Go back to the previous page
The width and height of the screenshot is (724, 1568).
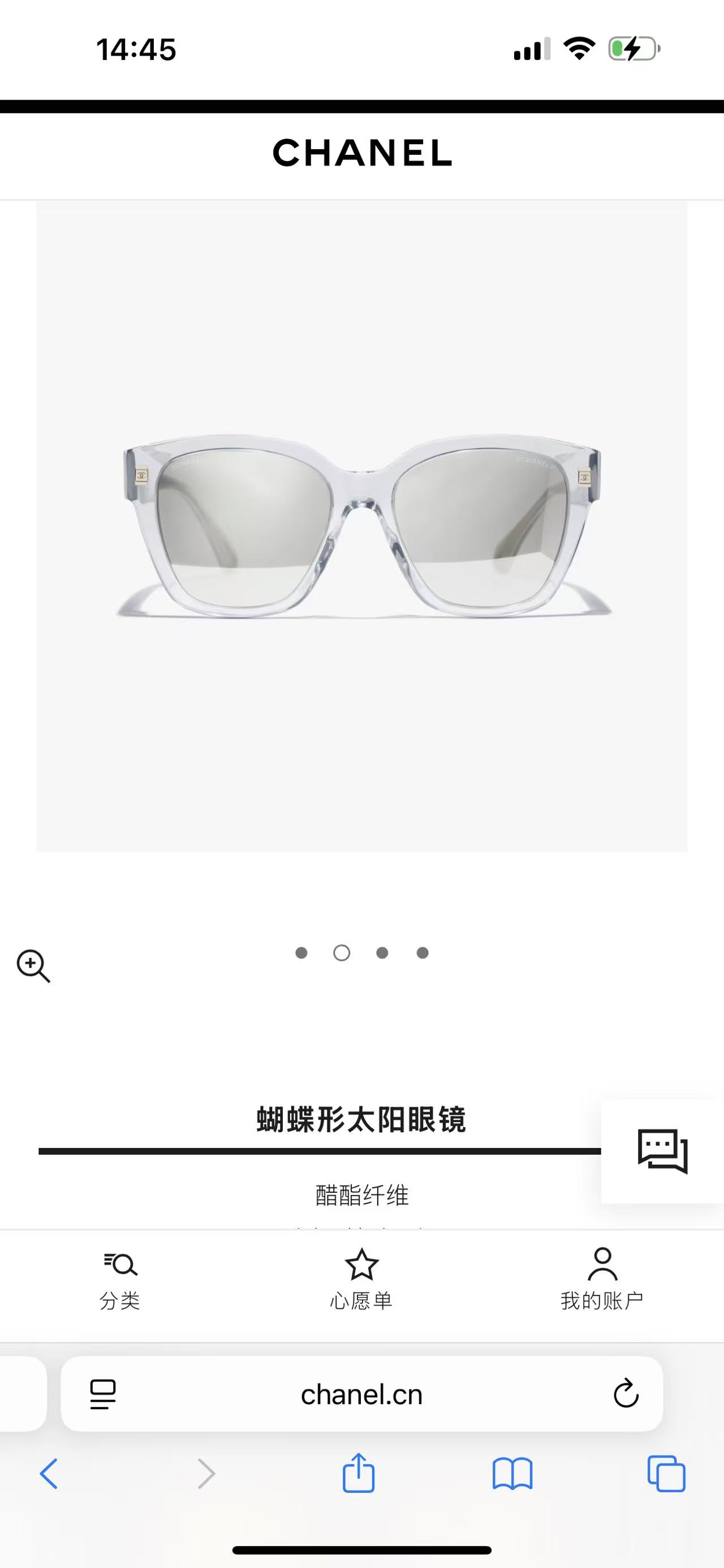pyautogui.click(x=49, y=1474)
